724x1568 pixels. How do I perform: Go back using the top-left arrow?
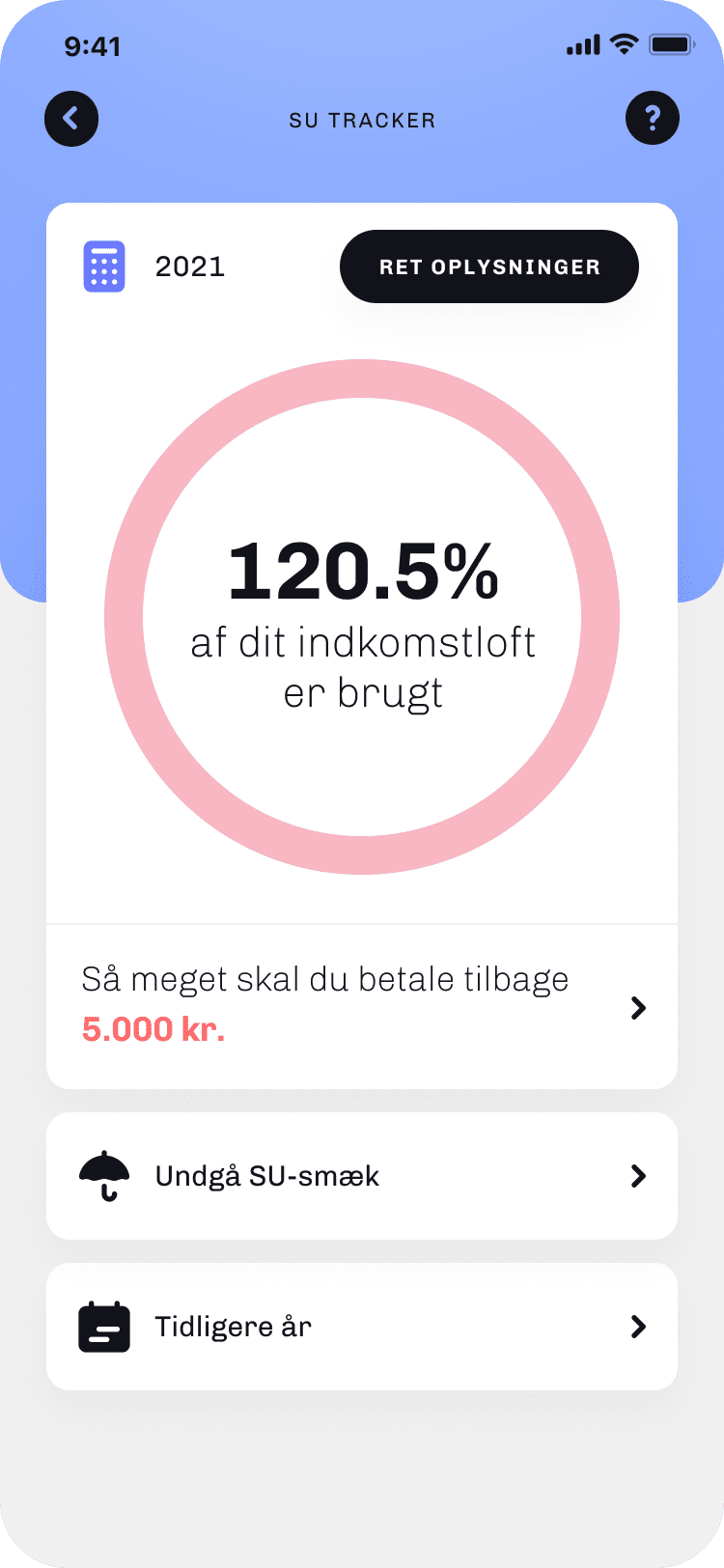(71, 119)
